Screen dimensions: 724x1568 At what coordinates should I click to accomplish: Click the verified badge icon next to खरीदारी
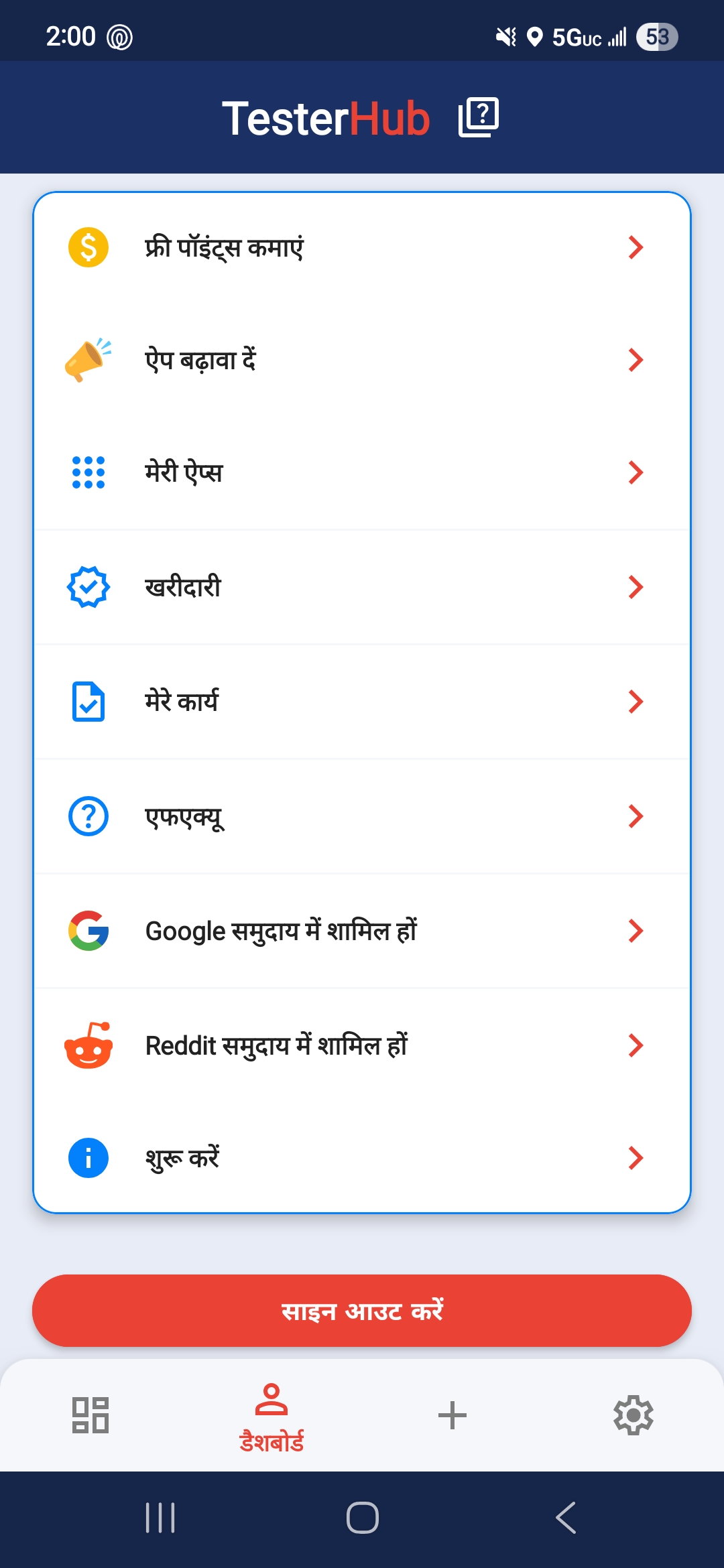tap(88, 587)
